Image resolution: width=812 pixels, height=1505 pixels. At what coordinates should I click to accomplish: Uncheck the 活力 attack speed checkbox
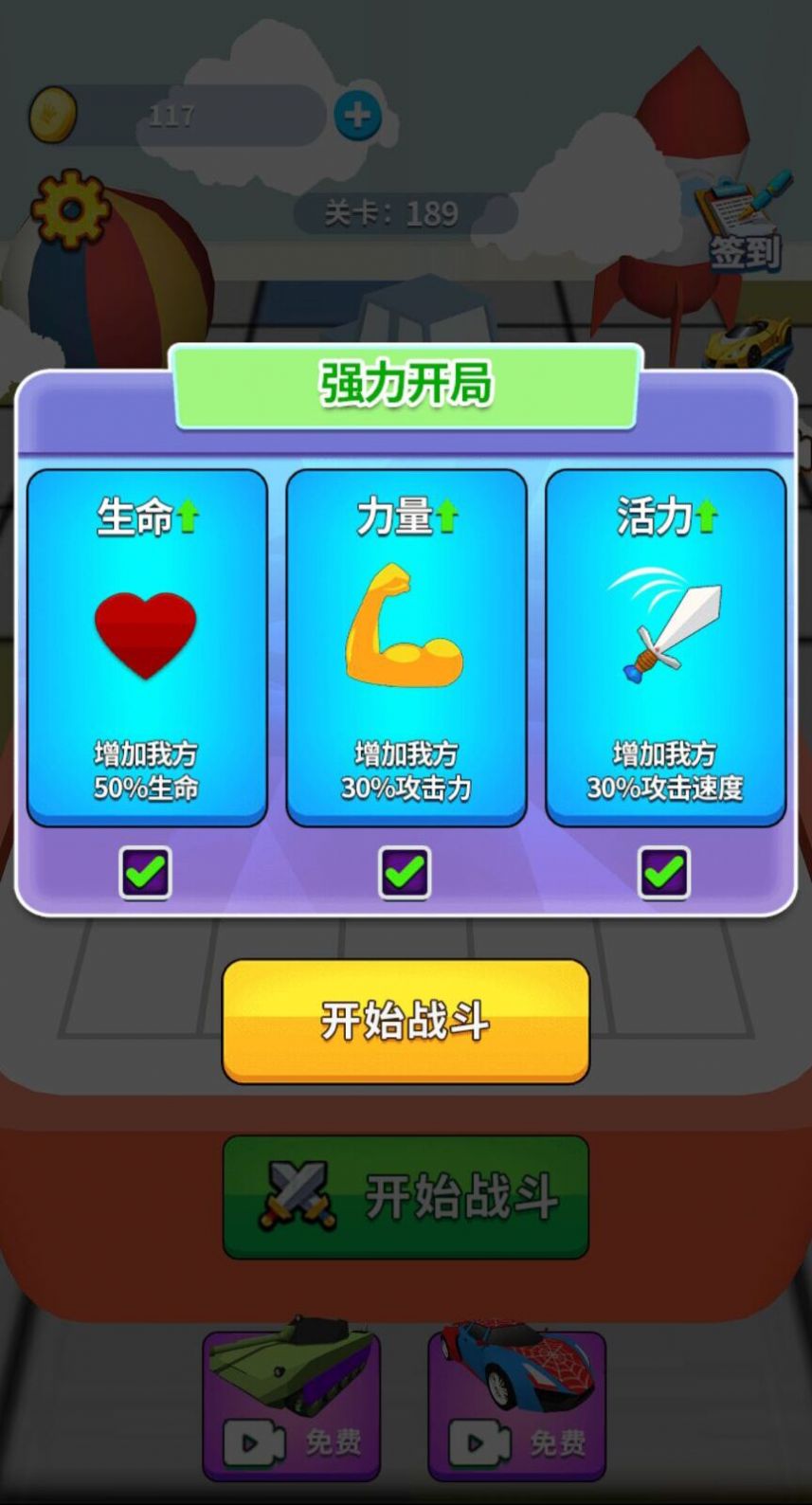pyautogui.click(x=666, y=873)
